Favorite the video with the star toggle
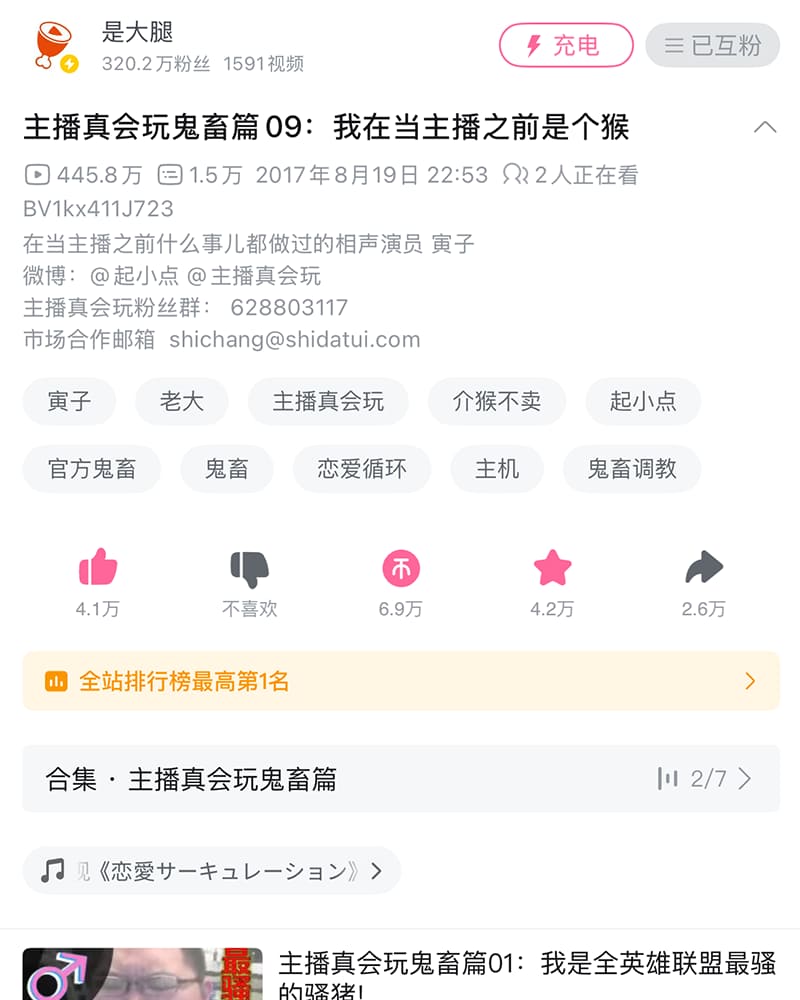Screen dimensions: 800x1000 click(x=551, y=568)
